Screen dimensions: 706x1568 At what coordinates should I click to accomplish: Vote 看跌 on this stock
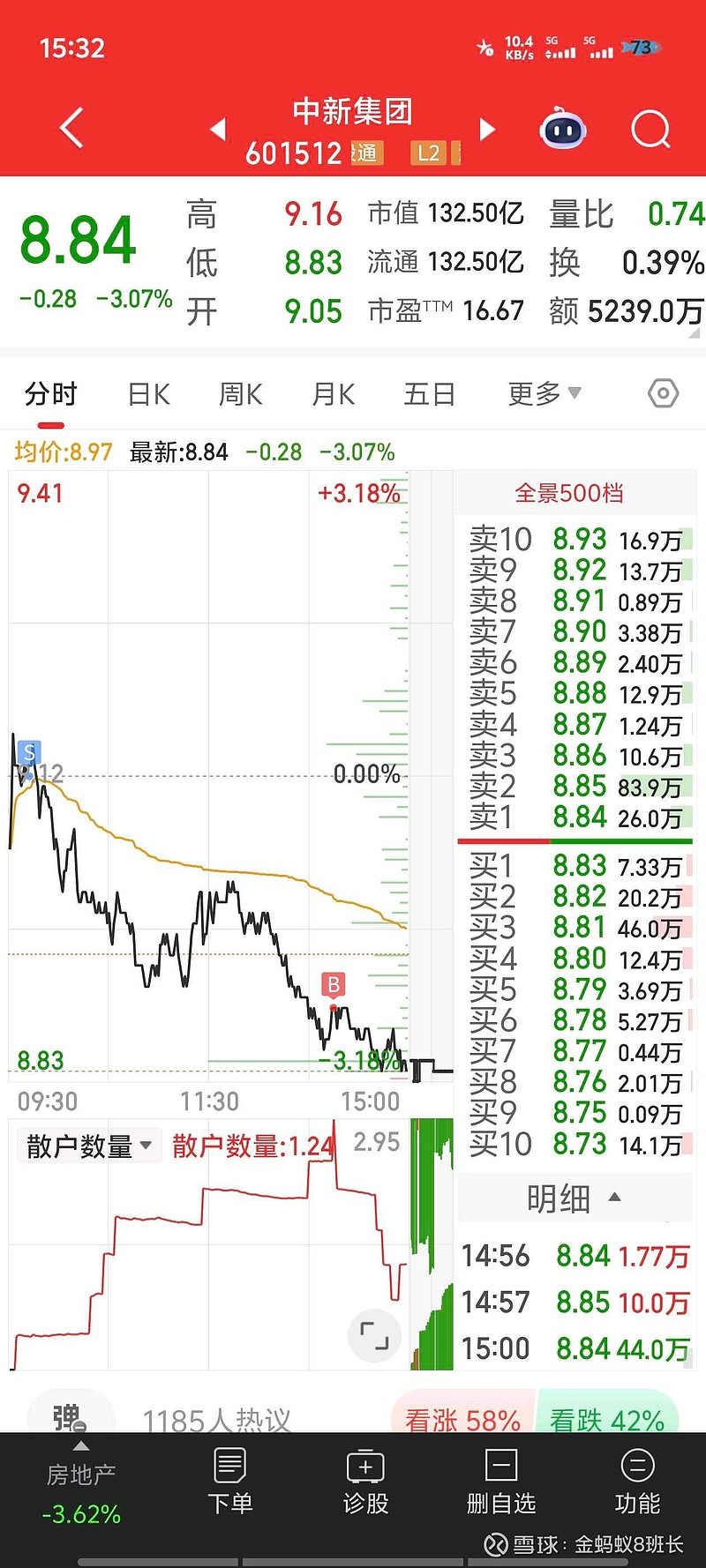point(607,1419)
